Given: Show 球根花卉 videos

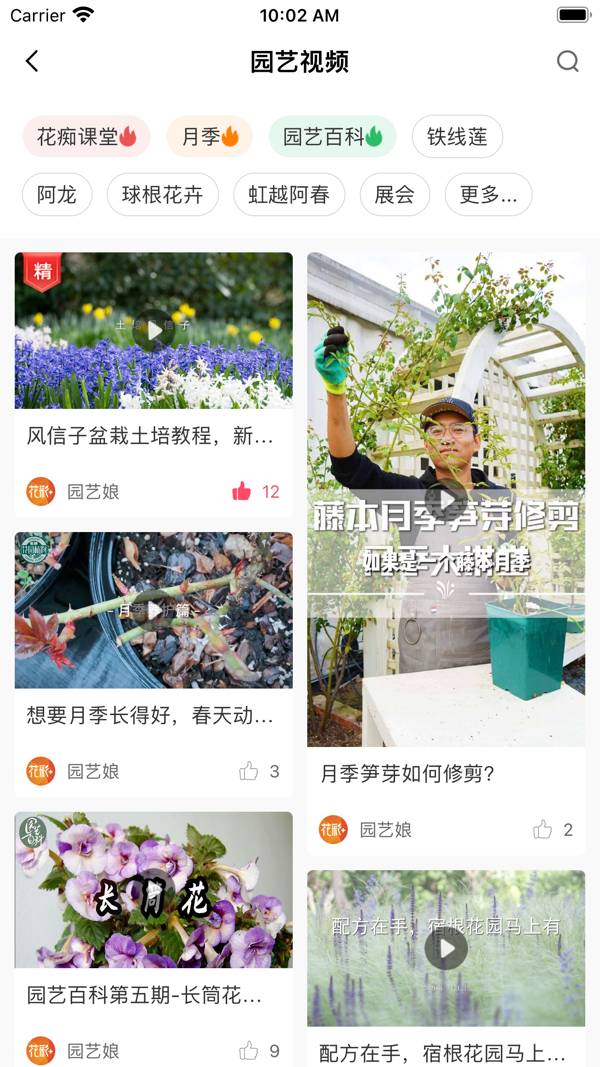Looking at the screenshot, I should [162, 195].
